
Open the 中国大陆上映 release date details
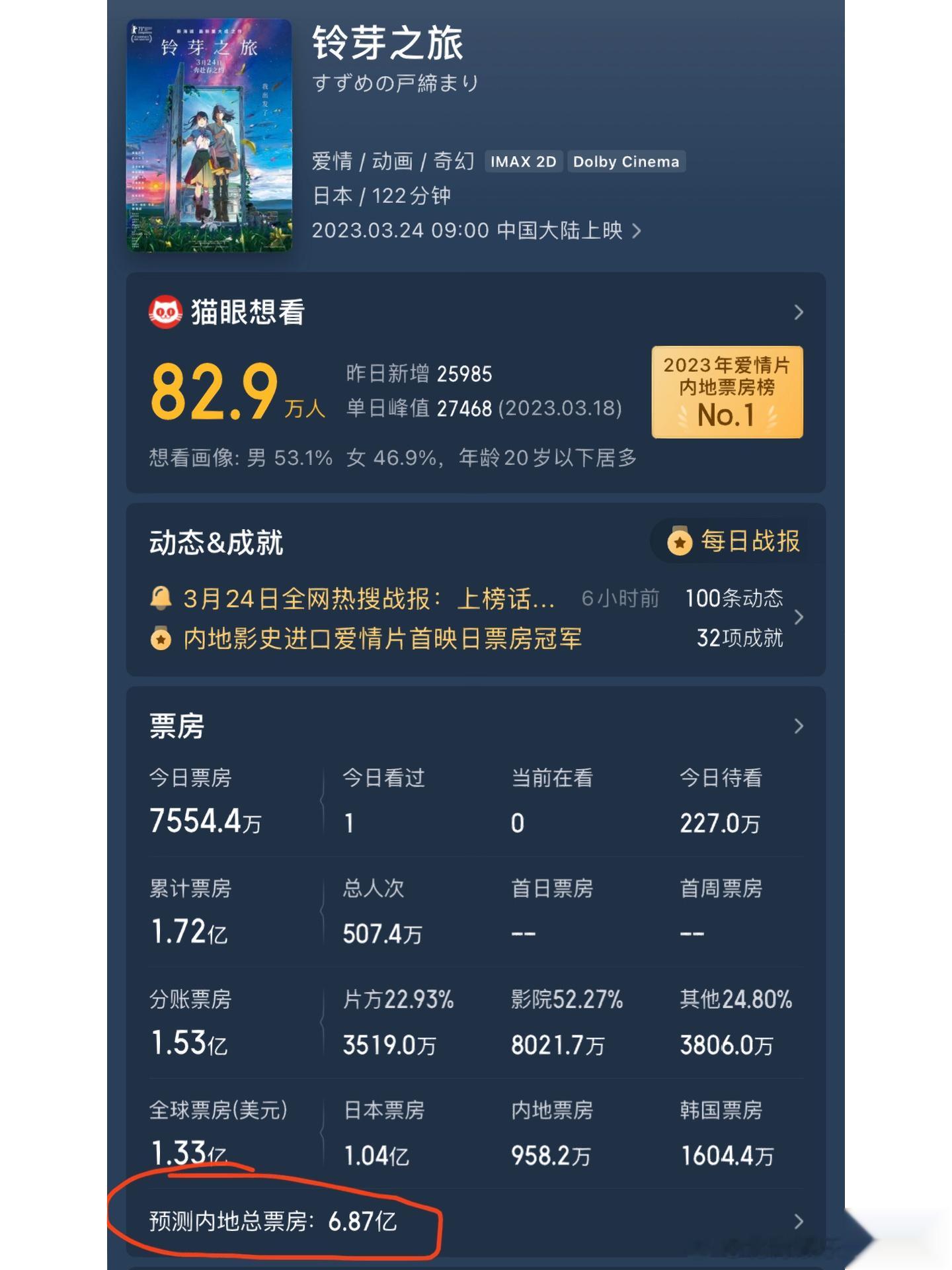coord(476,231)
